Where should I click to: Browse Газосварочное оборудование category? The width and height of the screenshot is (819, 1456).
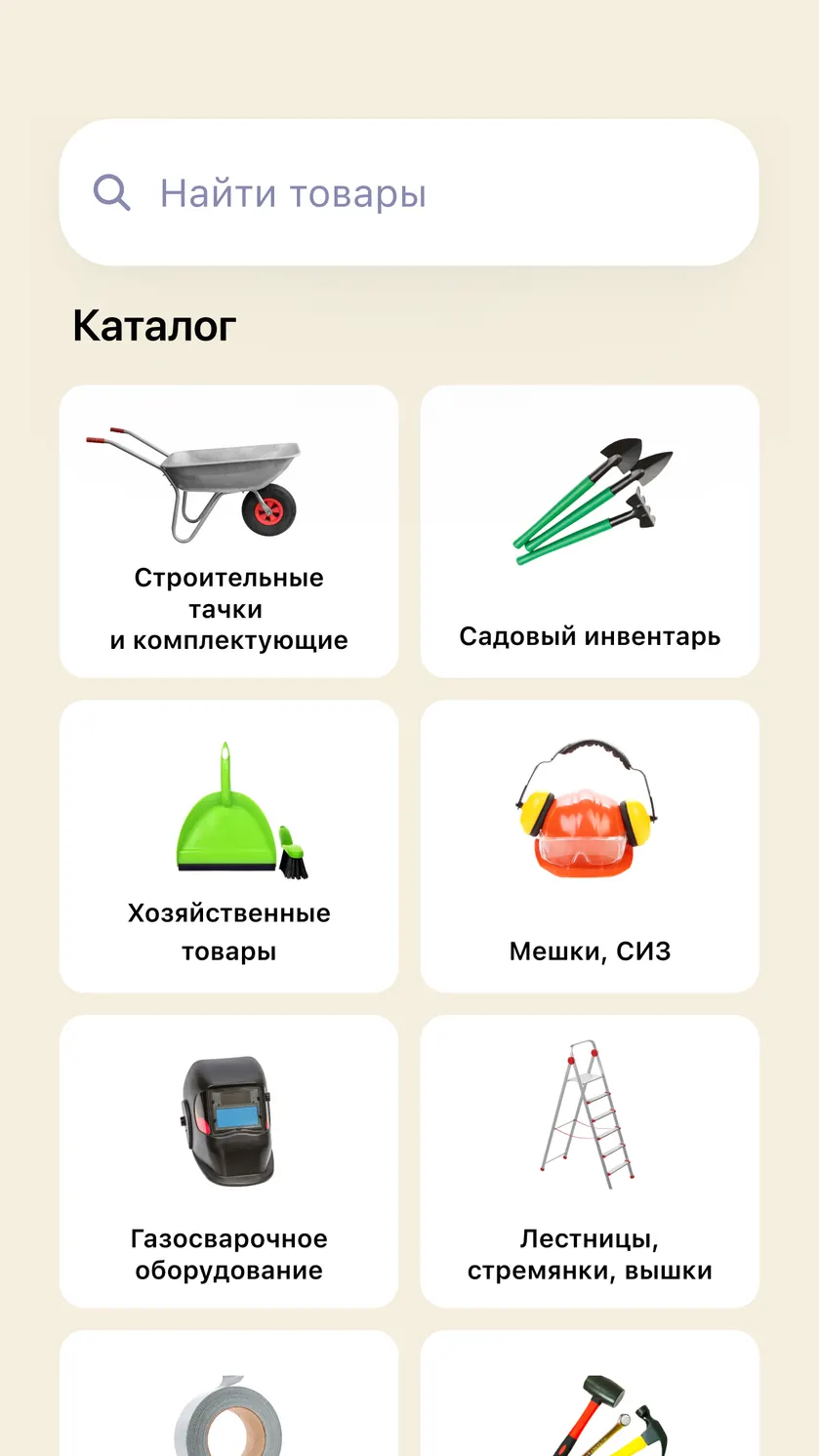(x=228, y=1161)
